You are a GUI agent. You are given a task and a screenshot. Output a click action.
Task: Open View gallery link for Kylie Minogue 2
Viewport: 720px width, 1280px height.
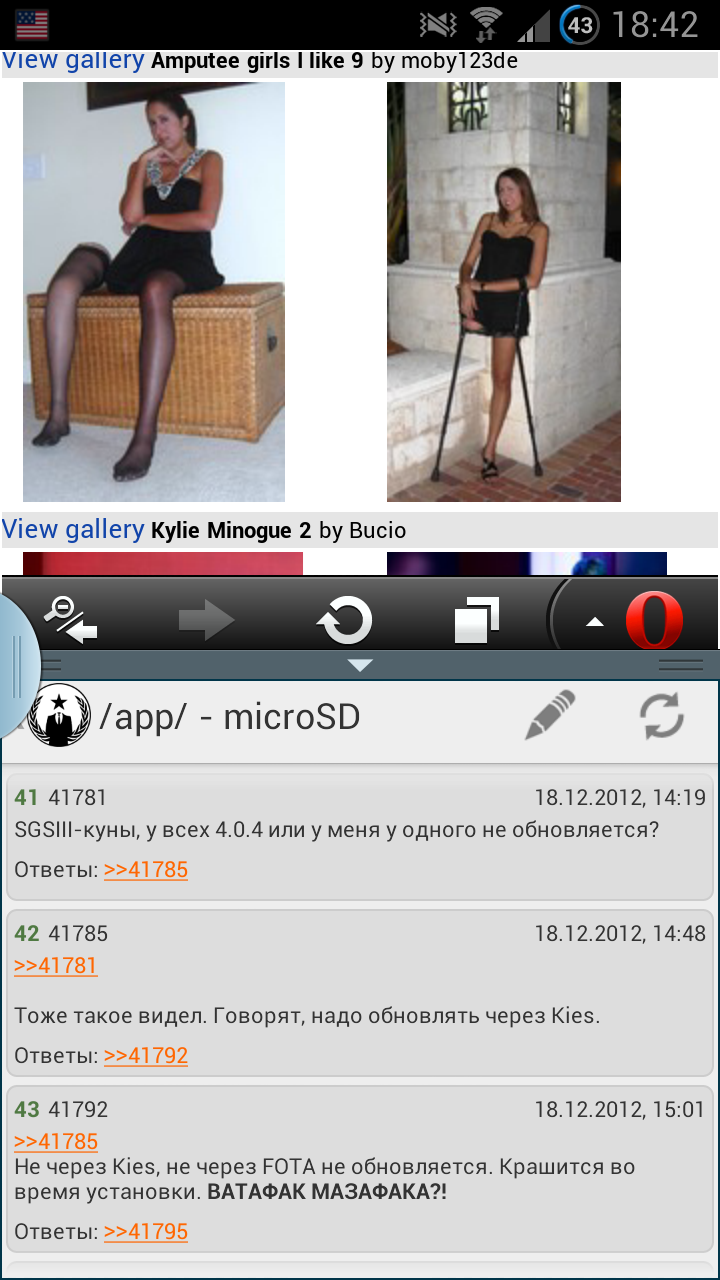click(73, 529)
